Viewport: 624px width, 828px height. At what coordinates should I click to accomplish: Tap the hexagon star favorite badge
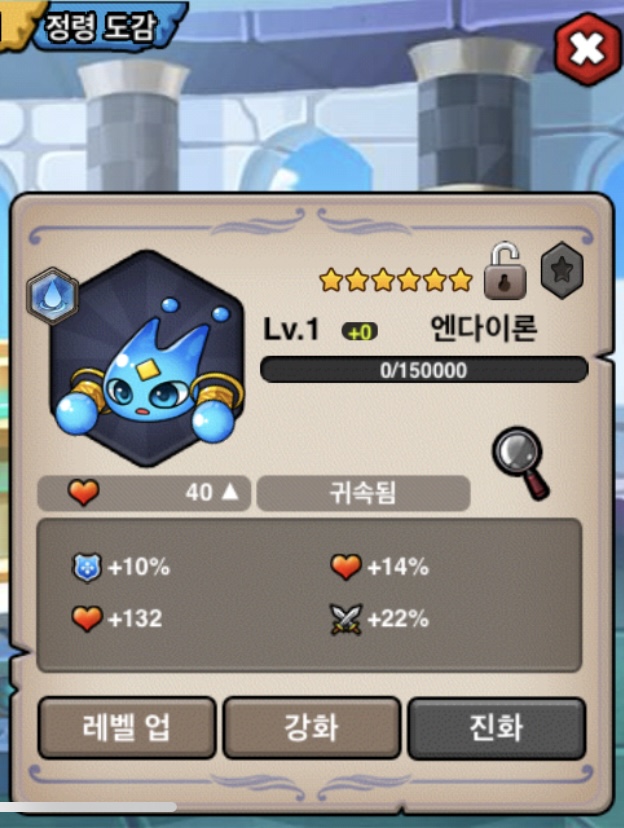pyautogui.click(x=562, y=270)
